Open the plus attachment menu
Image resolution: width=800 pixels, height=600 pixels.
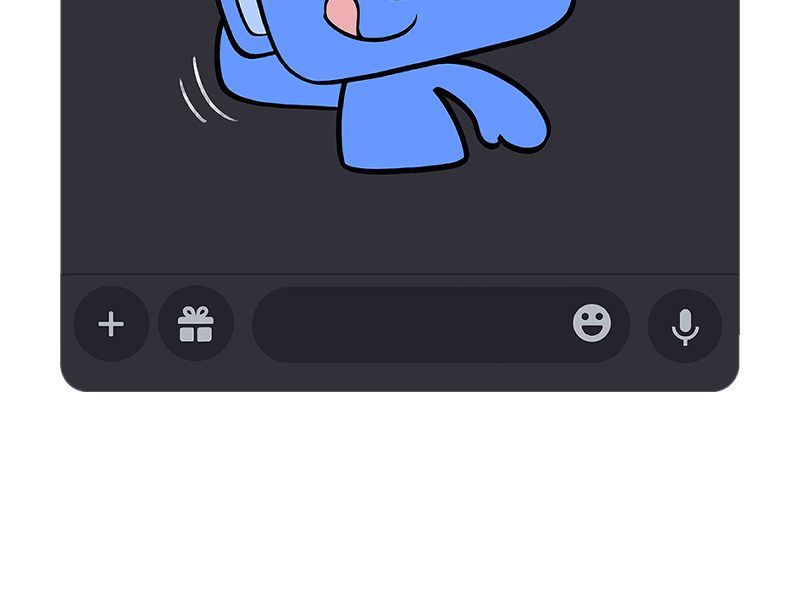111,324
